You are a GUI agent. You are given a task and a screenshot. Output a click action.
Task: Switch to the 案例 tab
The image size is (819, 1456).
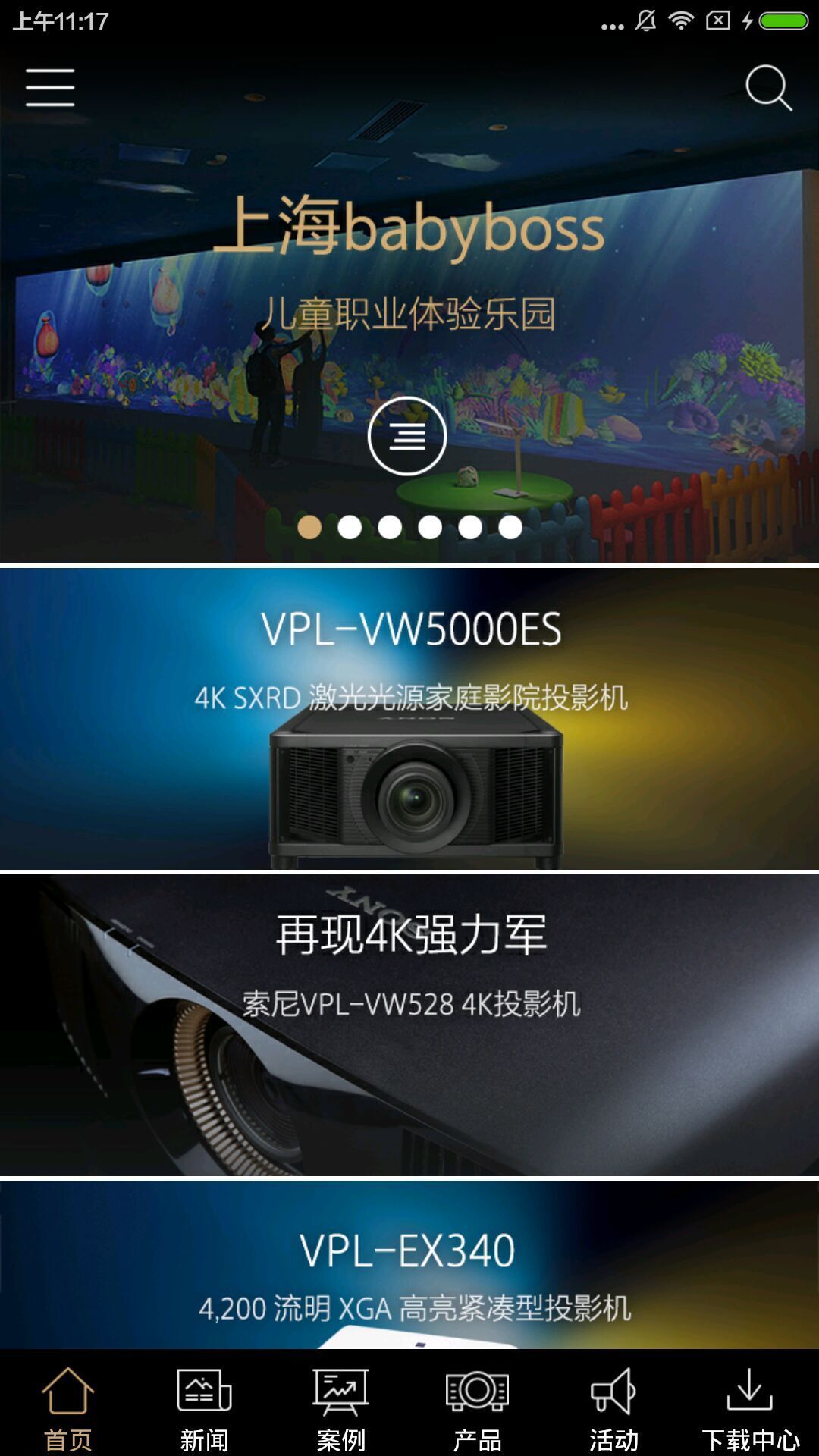point(340,1407)
